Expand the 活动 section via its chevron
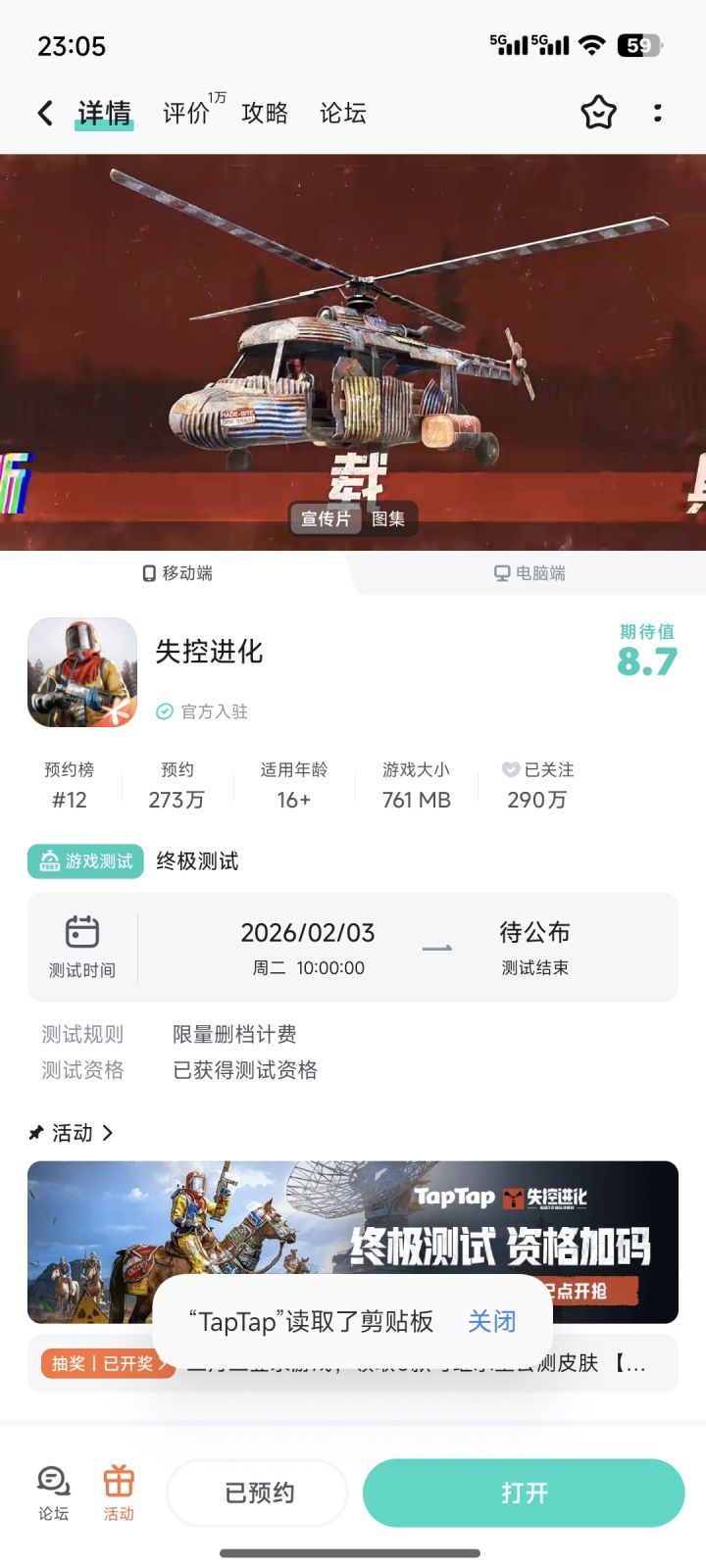 pos(109,1133)
